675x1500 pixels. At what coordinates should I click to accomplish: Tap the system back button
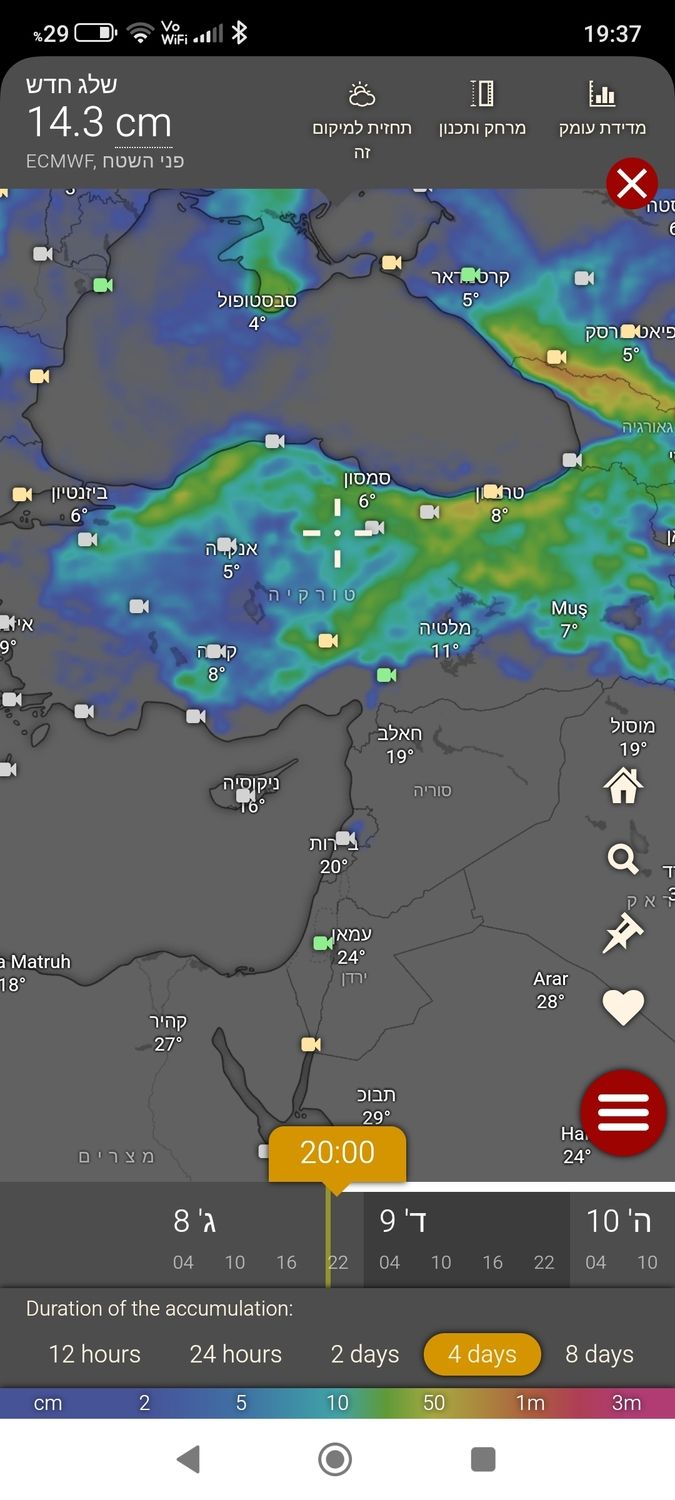188,1460
